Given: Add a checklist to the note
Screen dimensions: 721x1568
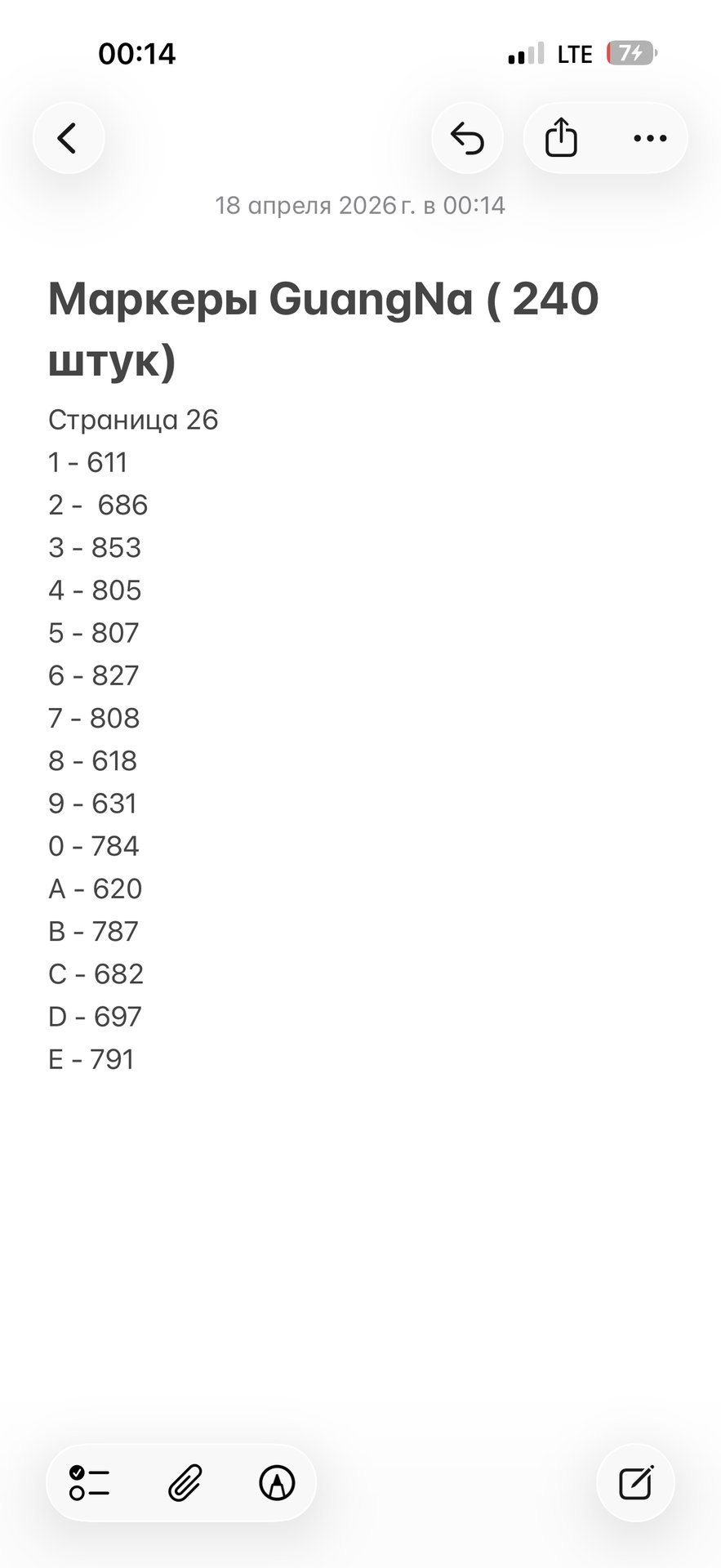Looking at the screenshot, I should pos(90,1482).
